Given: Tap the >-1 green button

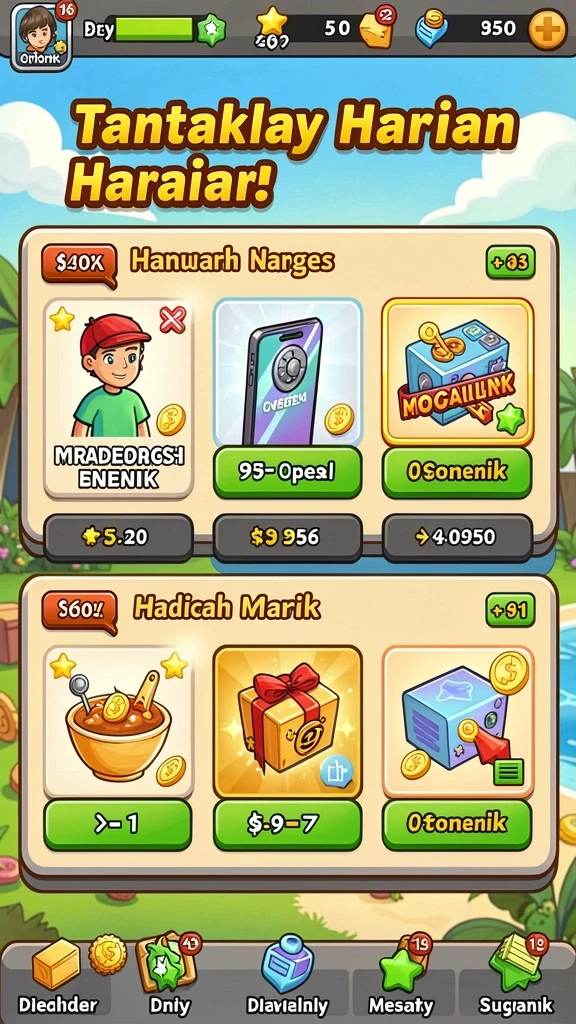Looking at the screenshot, I should click(118, 824).
